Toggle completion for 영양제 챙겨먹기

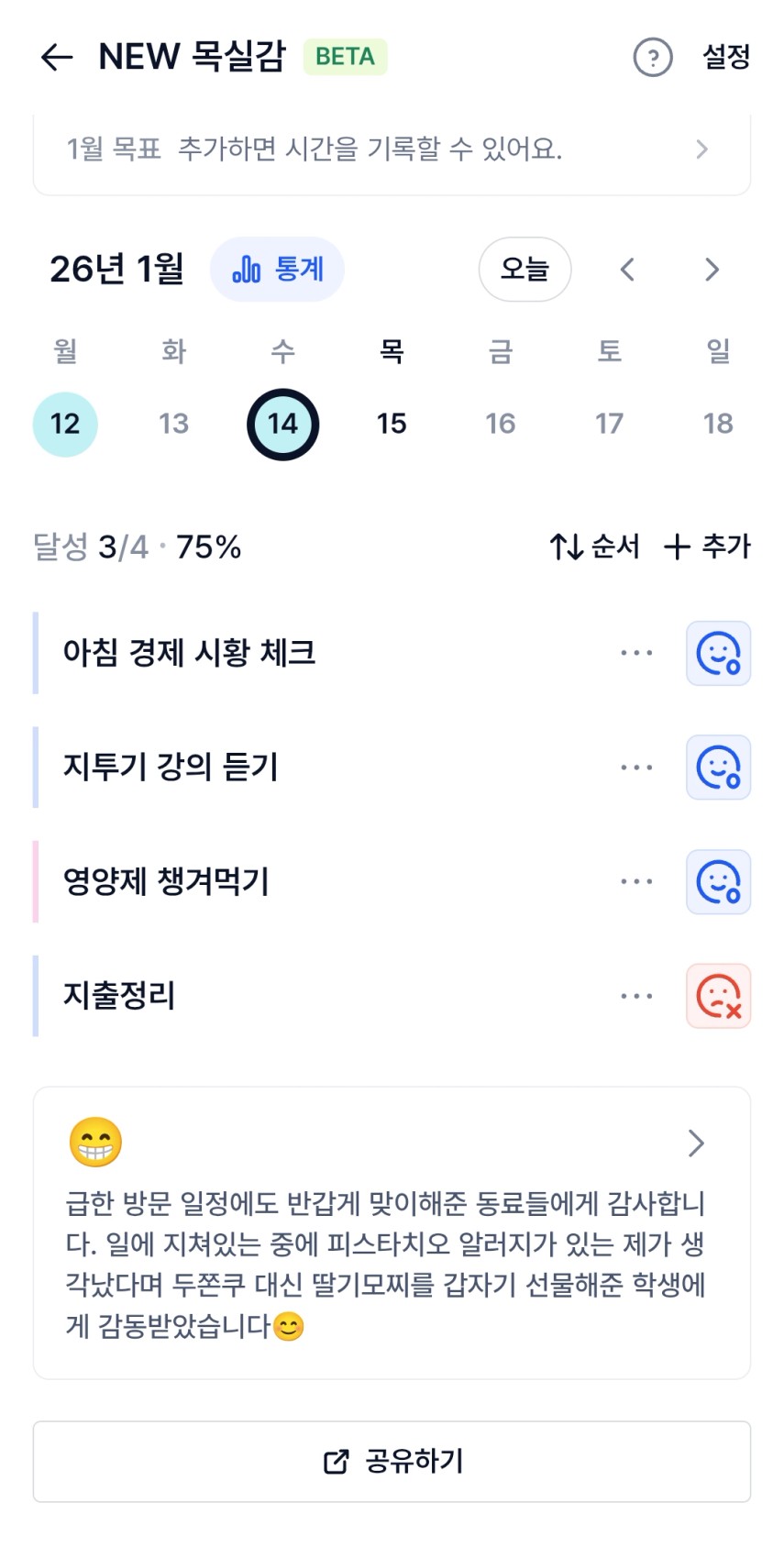[718, 882]
